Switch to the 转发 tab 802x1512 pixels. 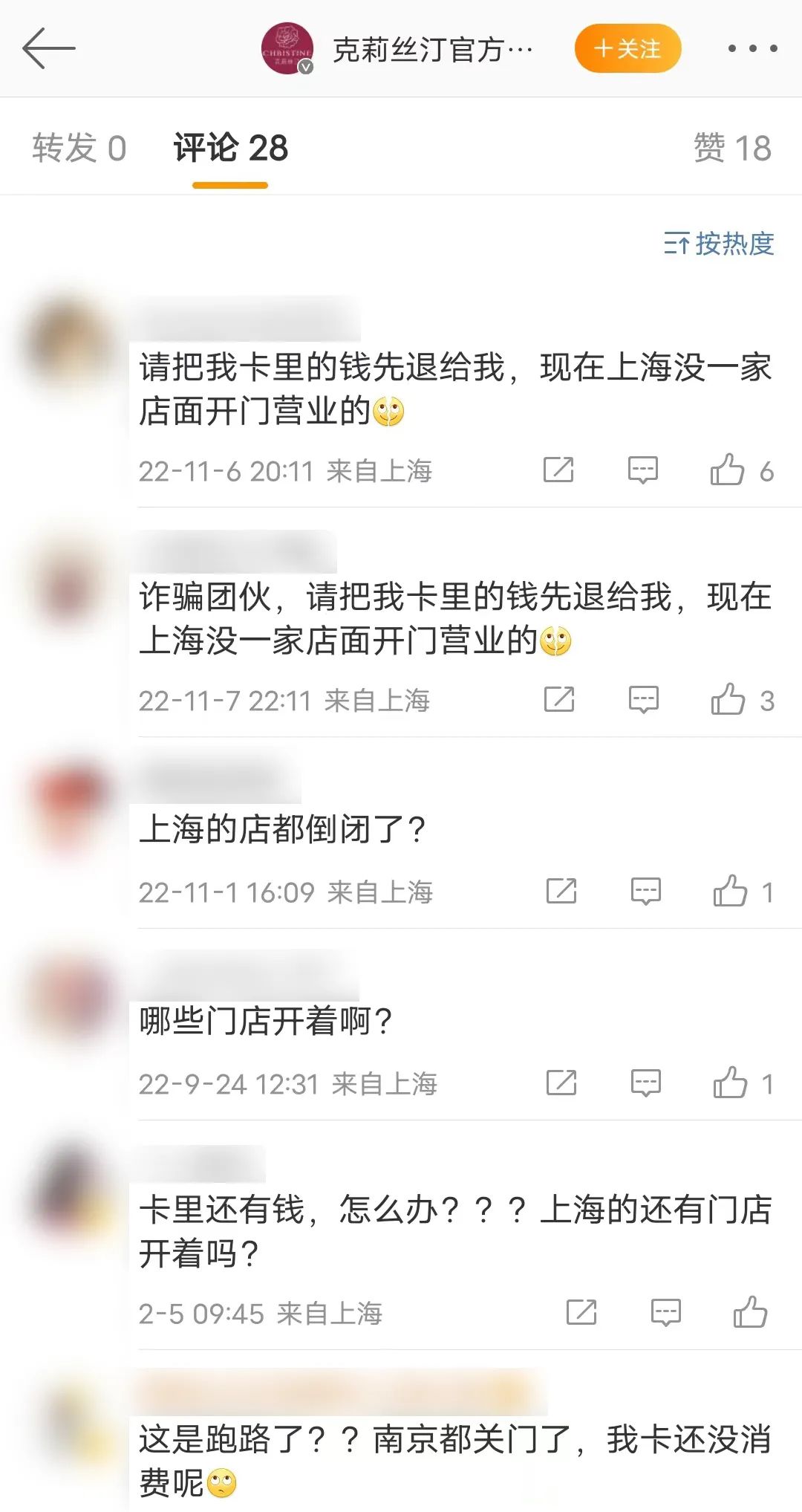tap(79, 148)
